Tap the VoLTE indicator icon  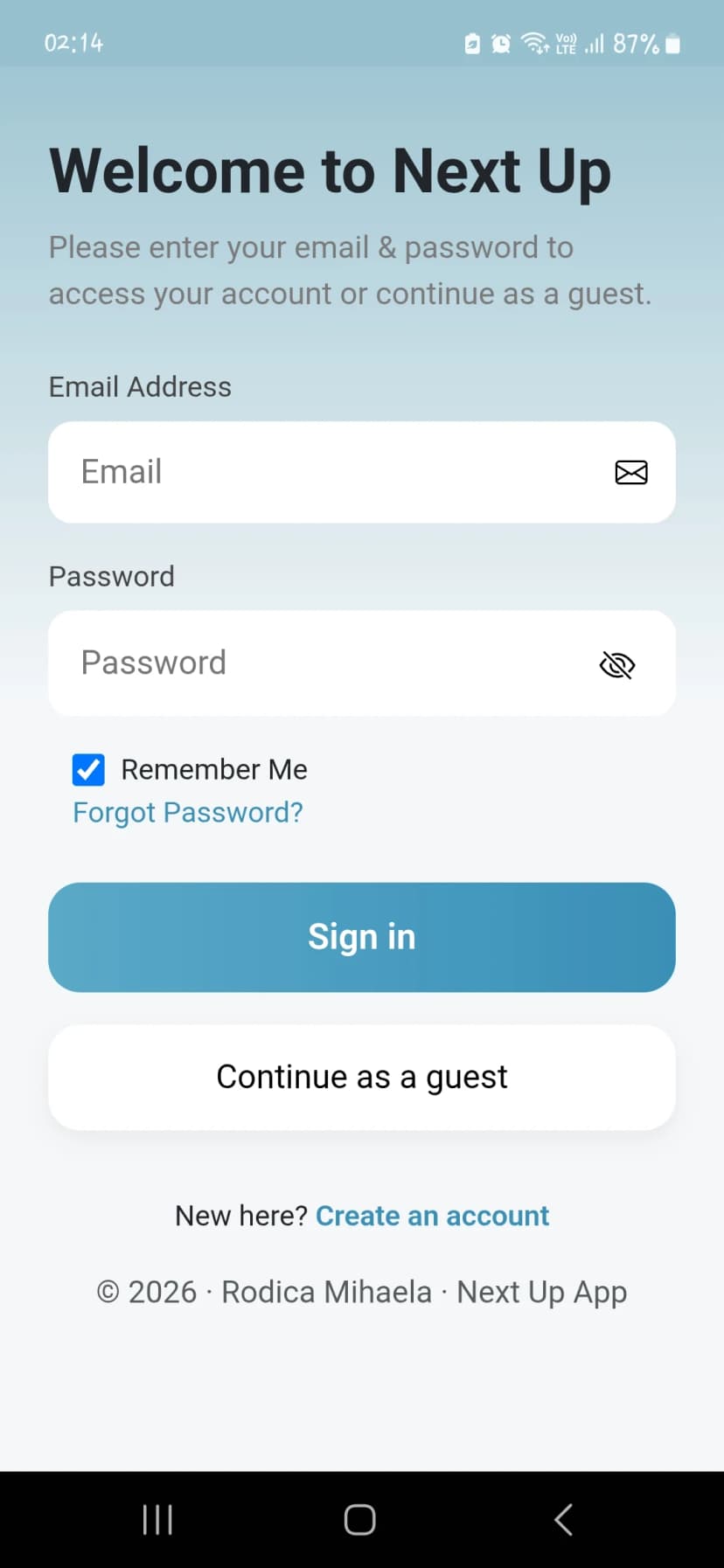[x=566, y=43]
